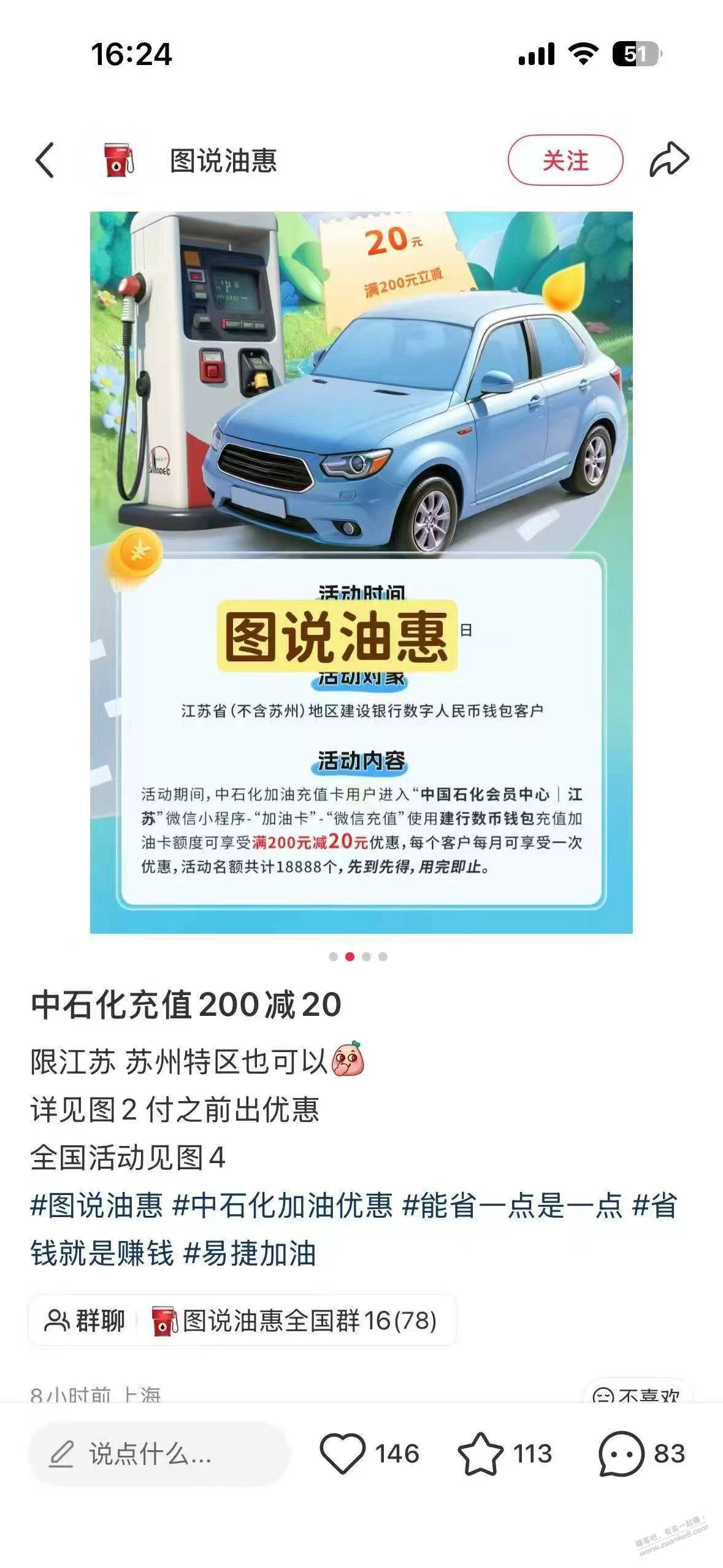Viewport: 723px width, 1568px height.
Task: Save this post to favorites
Action: [481, 1454]
